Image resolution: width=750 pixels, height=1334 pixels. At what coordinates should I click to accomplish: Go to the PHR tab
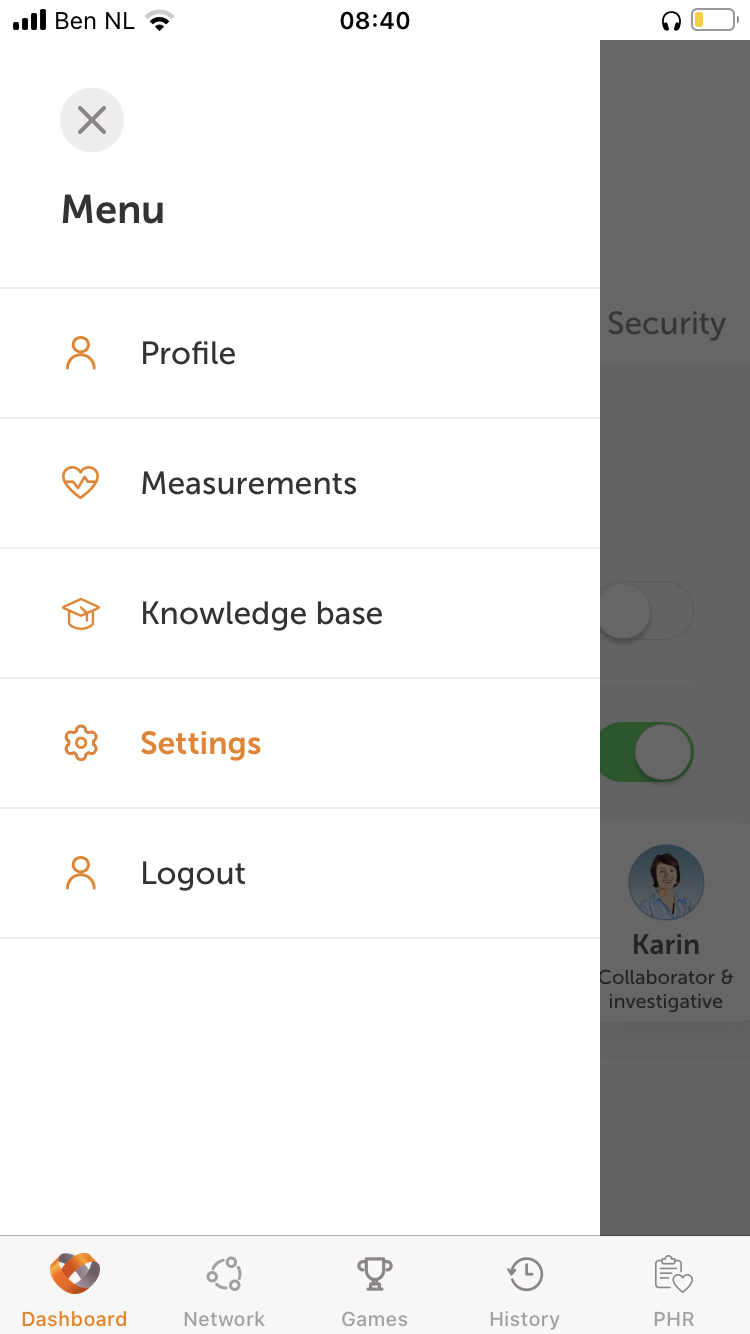point(674,1288)
